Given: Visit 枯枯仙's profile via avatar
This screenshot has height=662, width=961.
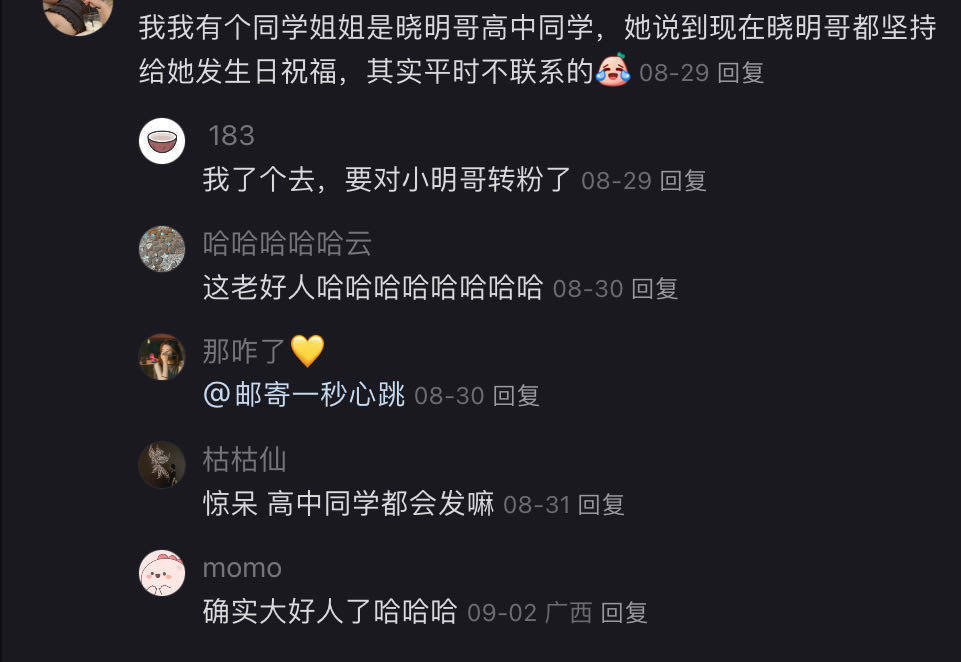Looking at the screenshot, I should point(162,465).
